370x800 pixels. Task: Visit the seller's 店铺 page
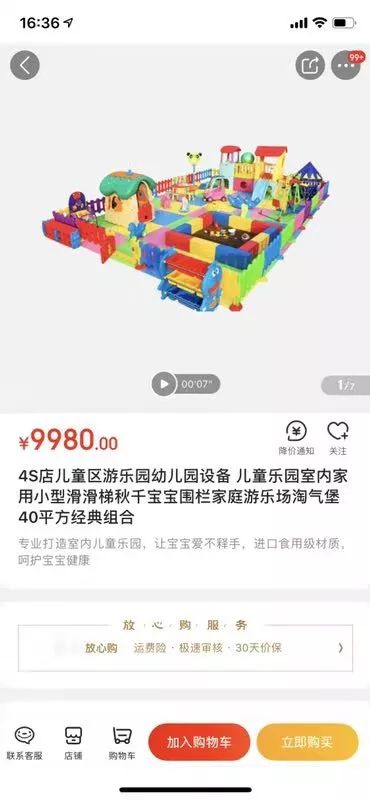point(73,743)
